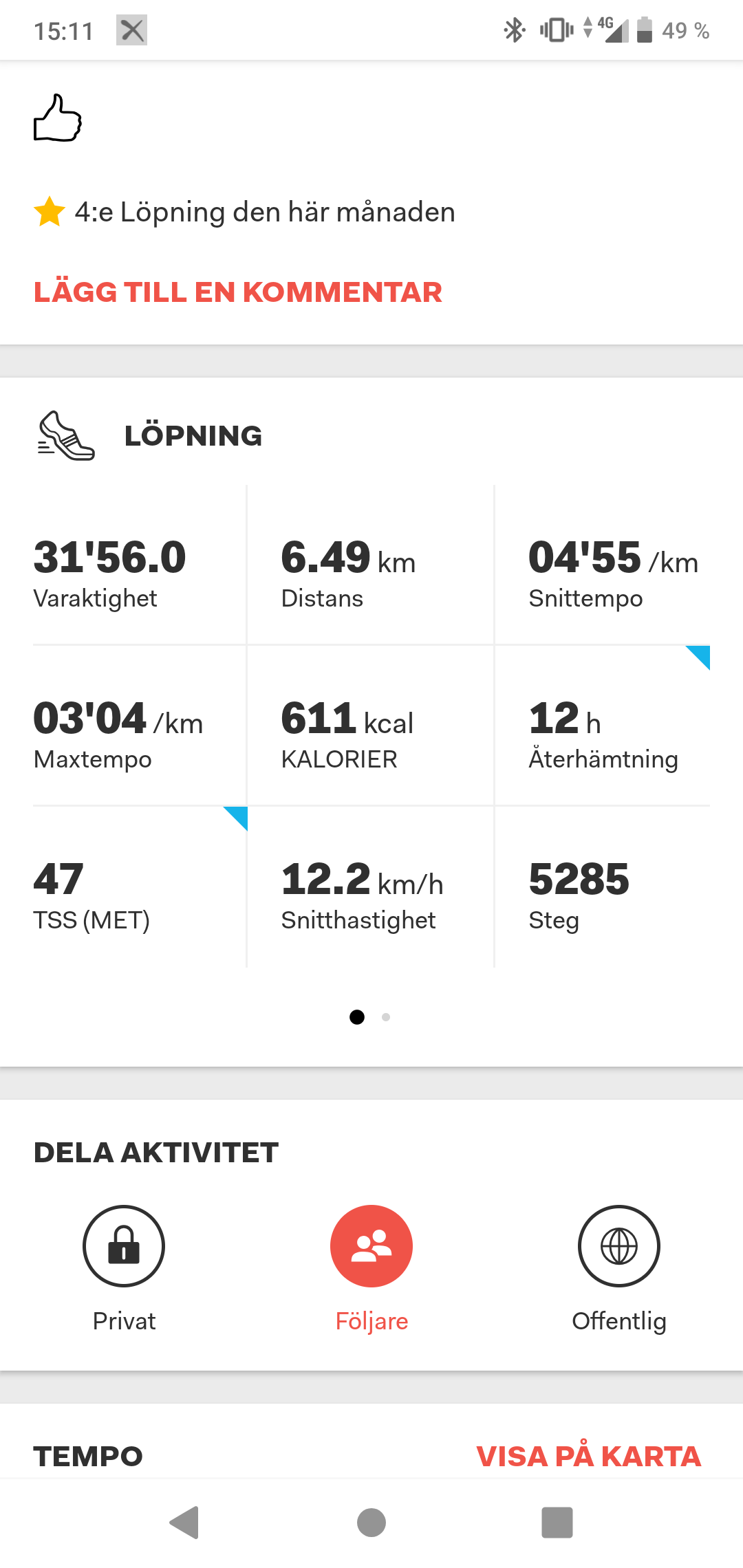Open VISA PÅ KARTA to view map
743x1568 pixels.
coord(589,1457)
